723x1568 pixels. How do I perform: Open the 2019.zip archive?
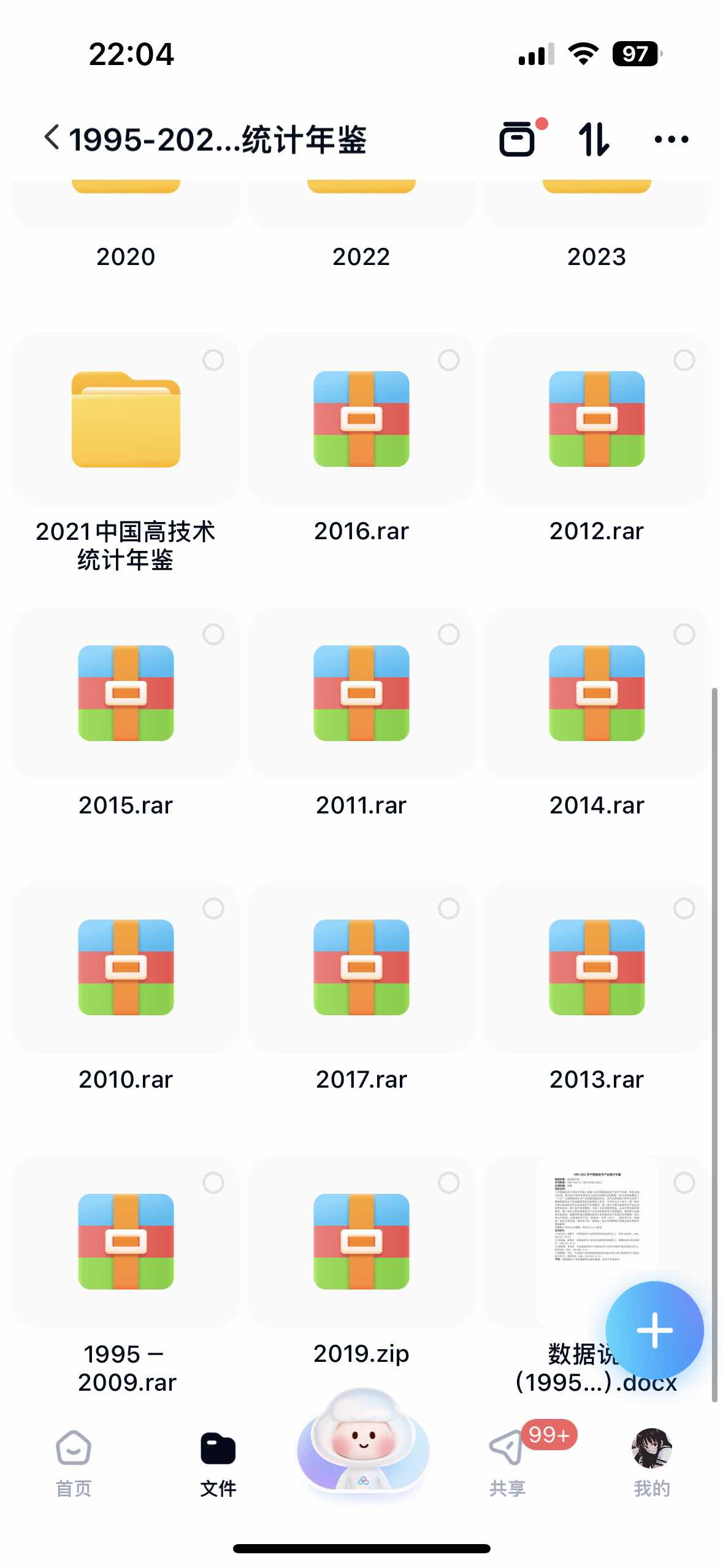click(361, 1242)
